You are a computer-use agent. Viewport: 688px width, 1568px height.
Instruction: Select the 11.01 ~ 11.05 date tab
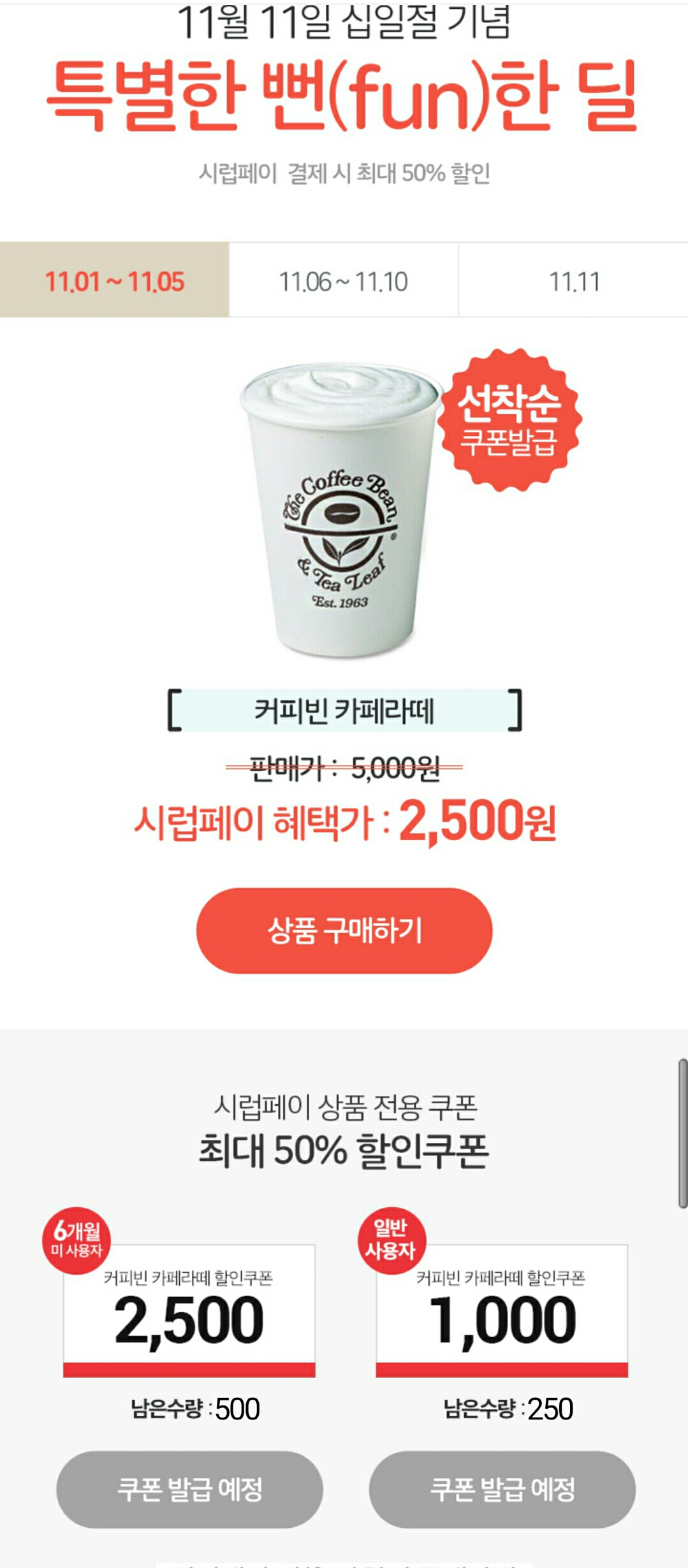point(115,280)
